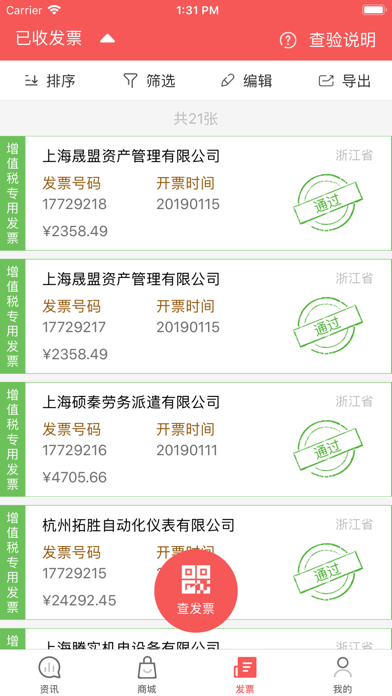Tap 导出 to export invoices
This screenshot has height=696, width=392.
coord(344,81)
